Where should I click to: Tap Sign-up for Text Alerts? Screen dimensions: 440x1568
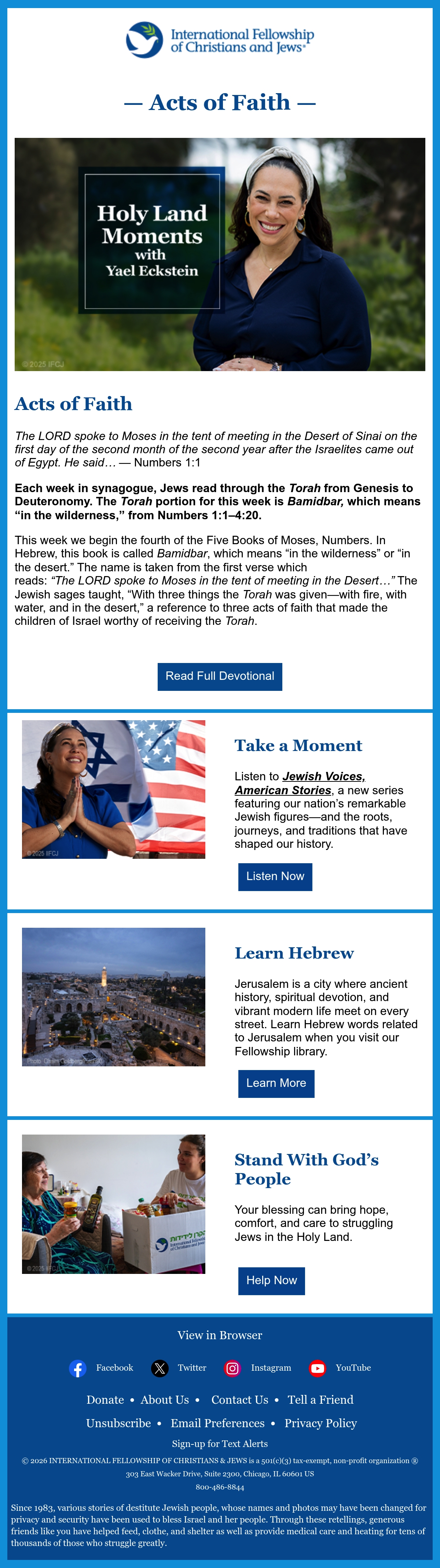click(x=220, y=1444)
